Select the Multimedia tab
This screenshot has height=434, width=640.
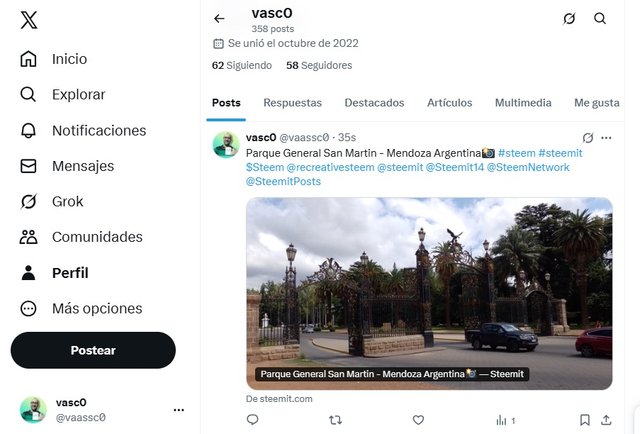pyautogui.click(x=522, y=103)
